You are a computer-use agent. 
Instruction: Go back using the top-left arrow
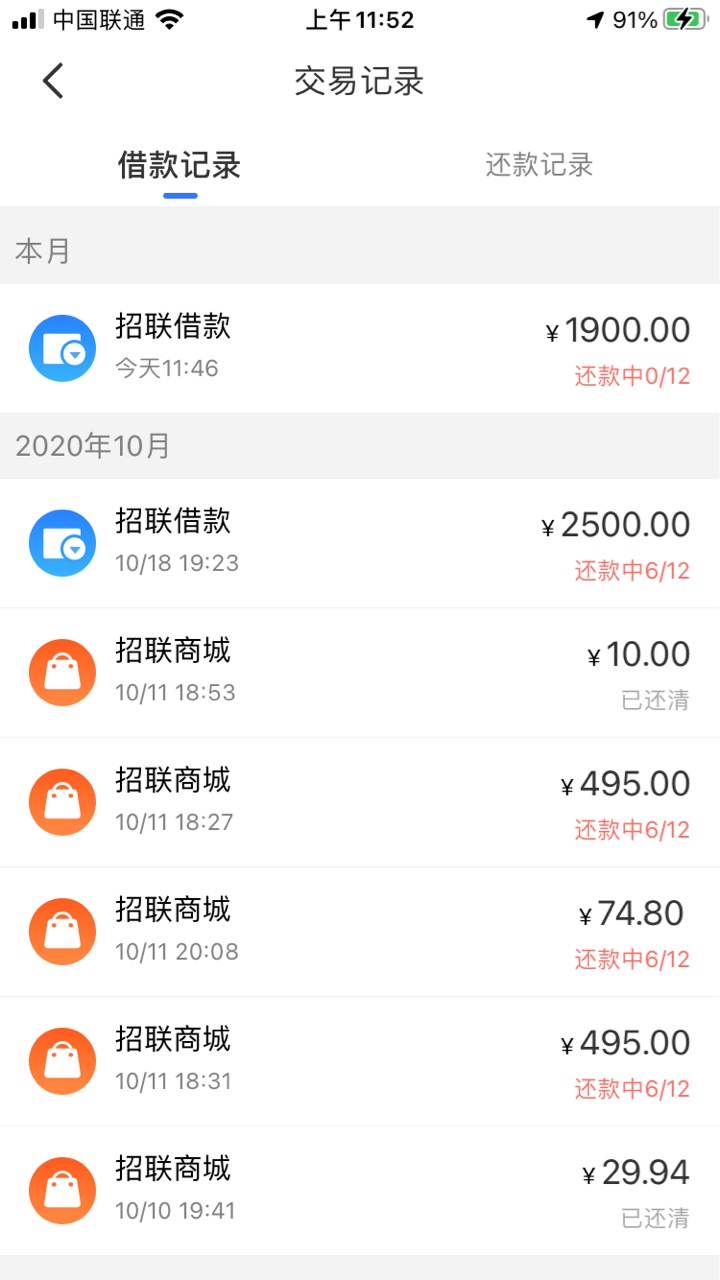(x=53, y=81)
